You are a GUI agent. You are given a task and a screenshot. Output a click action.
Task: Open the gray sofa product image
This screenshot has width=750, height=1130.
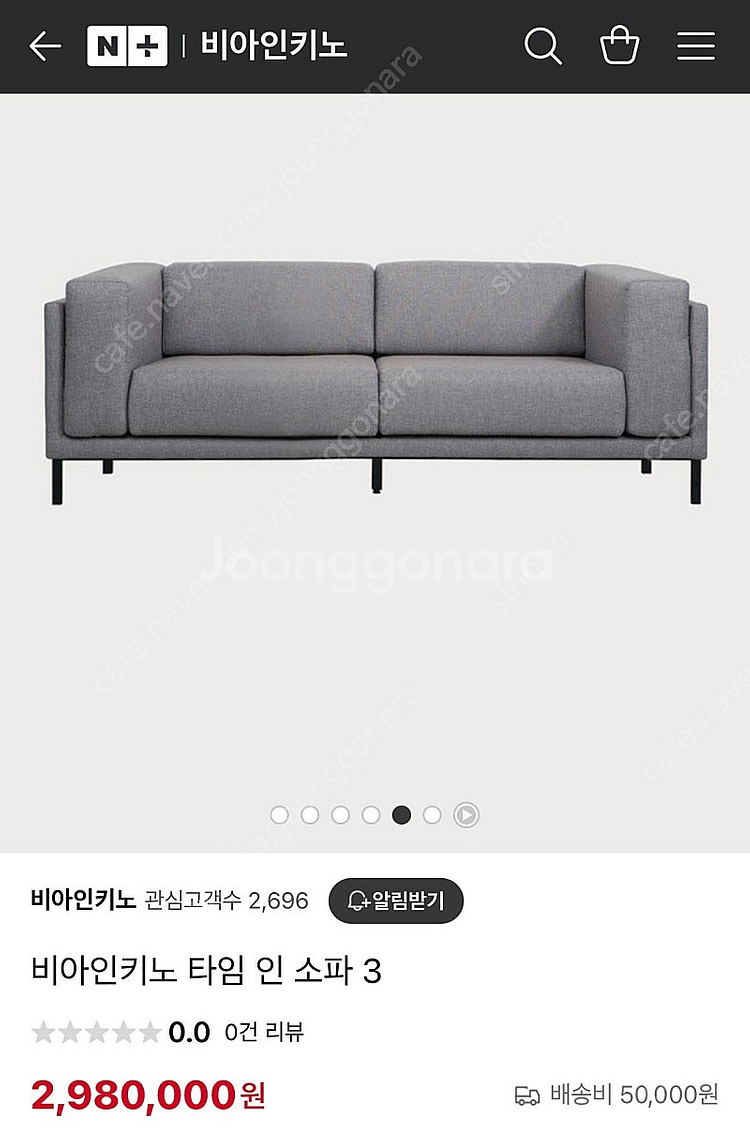[x=375, y=380]
